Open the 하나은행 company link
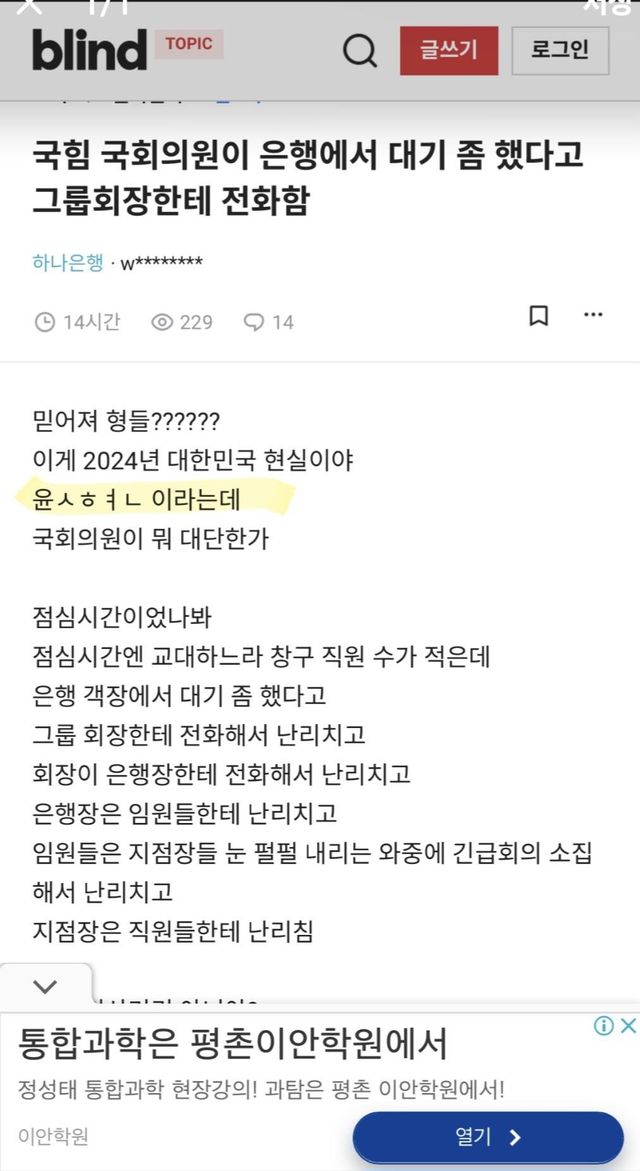The height and width of the screenshot is (1171, 640). point(68,263)
